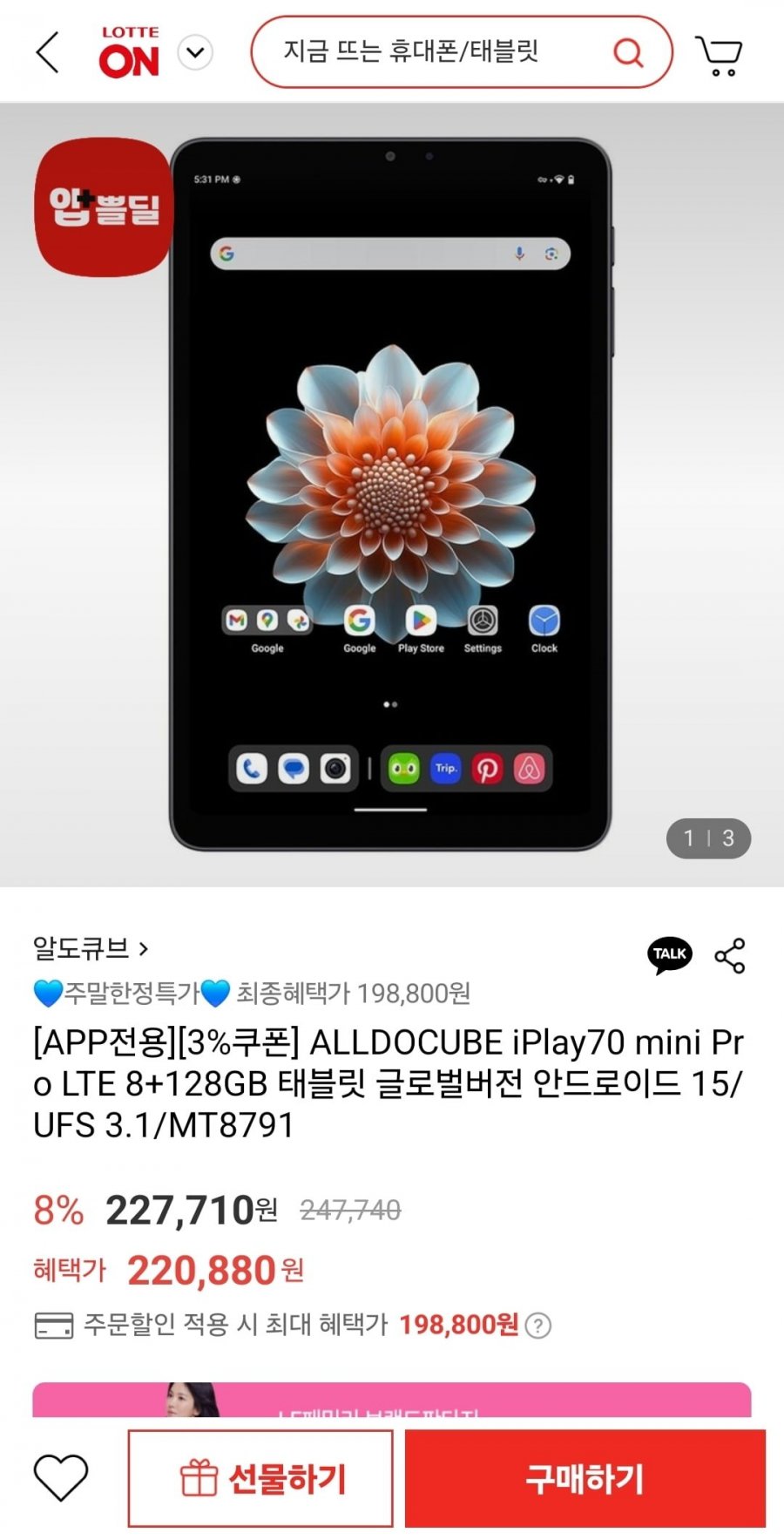This screenshot has height=1540, width=784.
Task: Send as a gift with 선물하기
Action: click(260, 1478)
